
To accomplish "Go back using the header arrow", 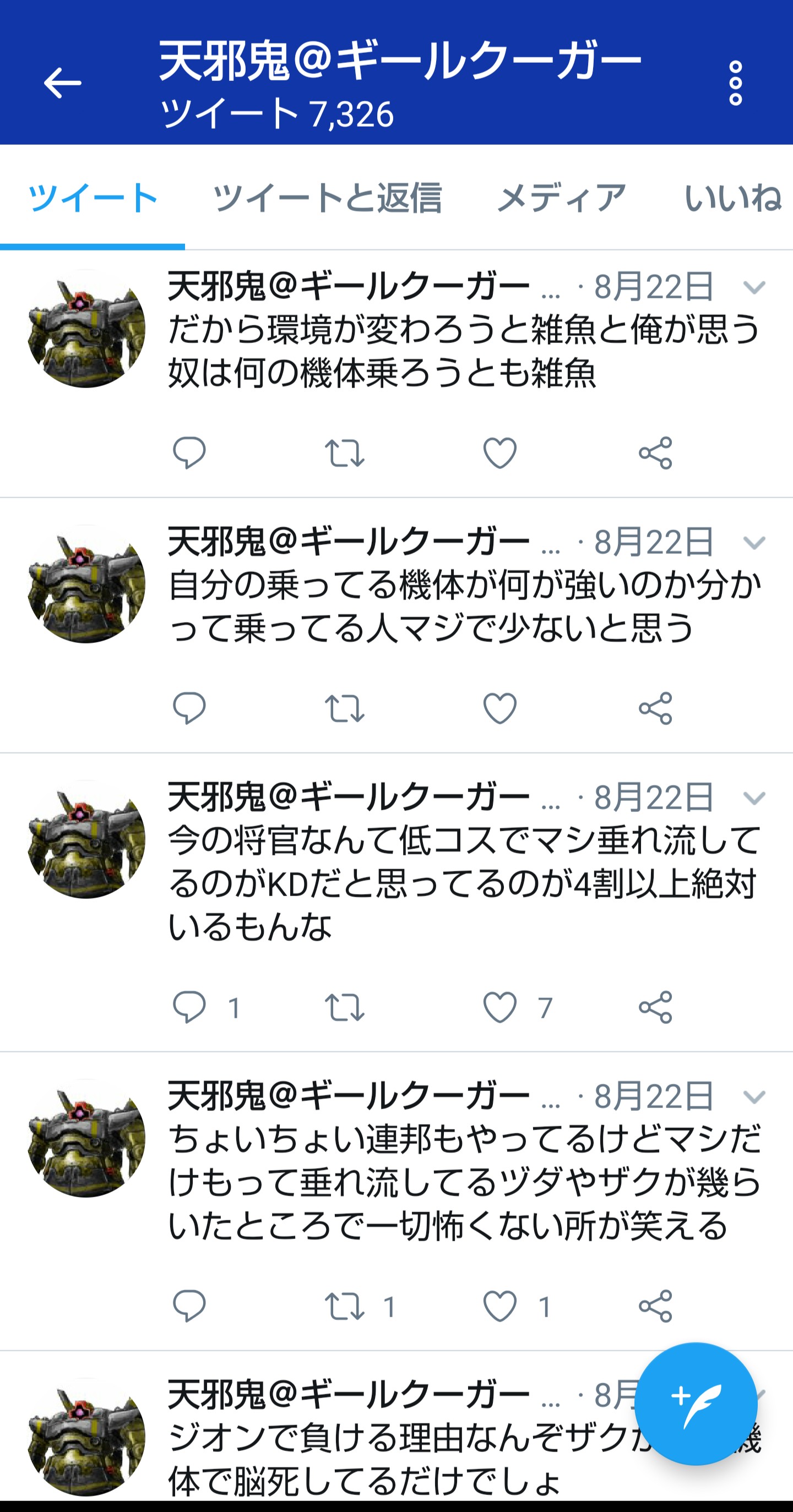I will pos(62,83).
